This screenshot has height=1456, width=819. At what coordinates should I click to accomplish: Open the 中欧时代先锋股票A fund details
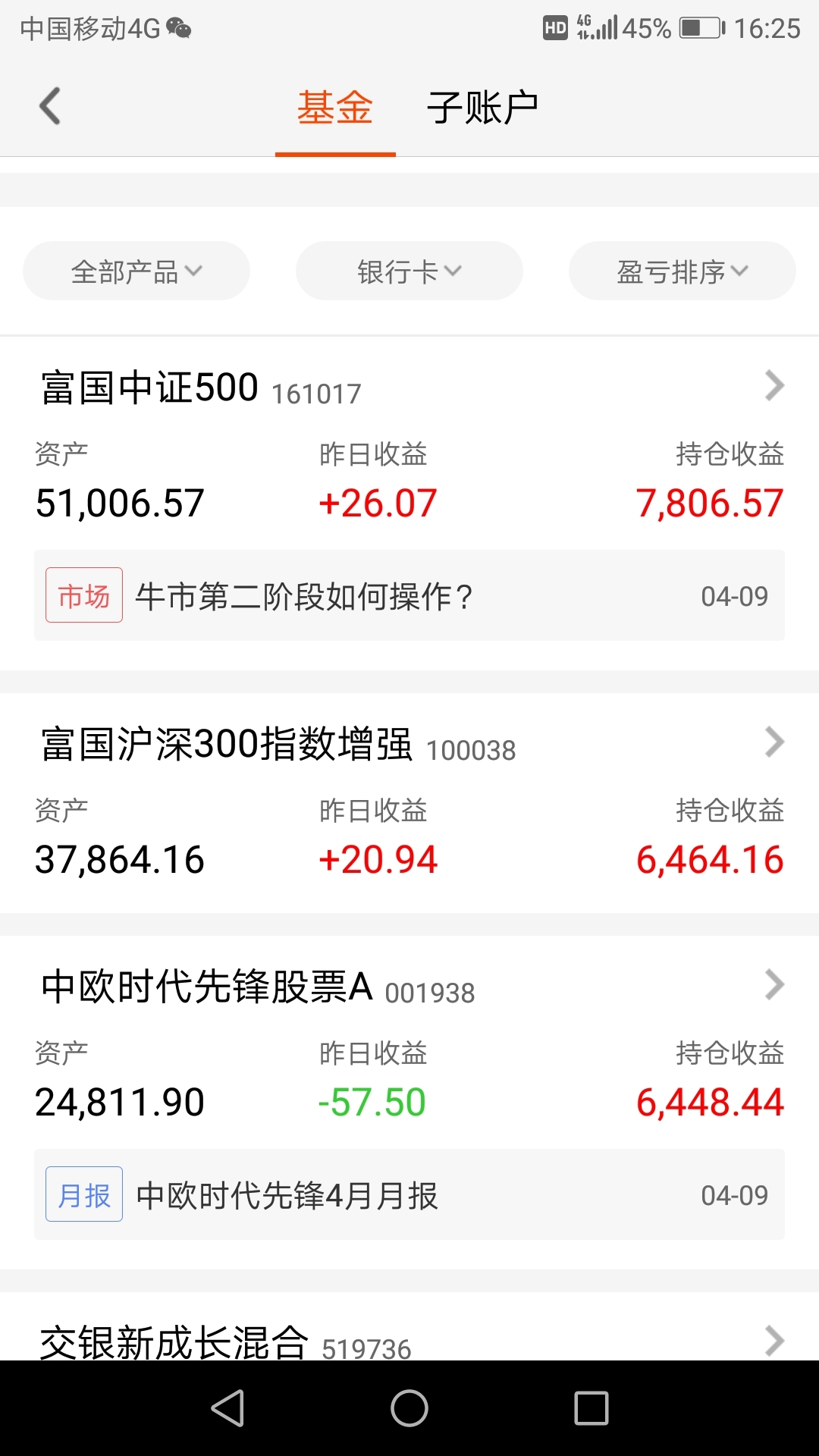pos(409,1043)
